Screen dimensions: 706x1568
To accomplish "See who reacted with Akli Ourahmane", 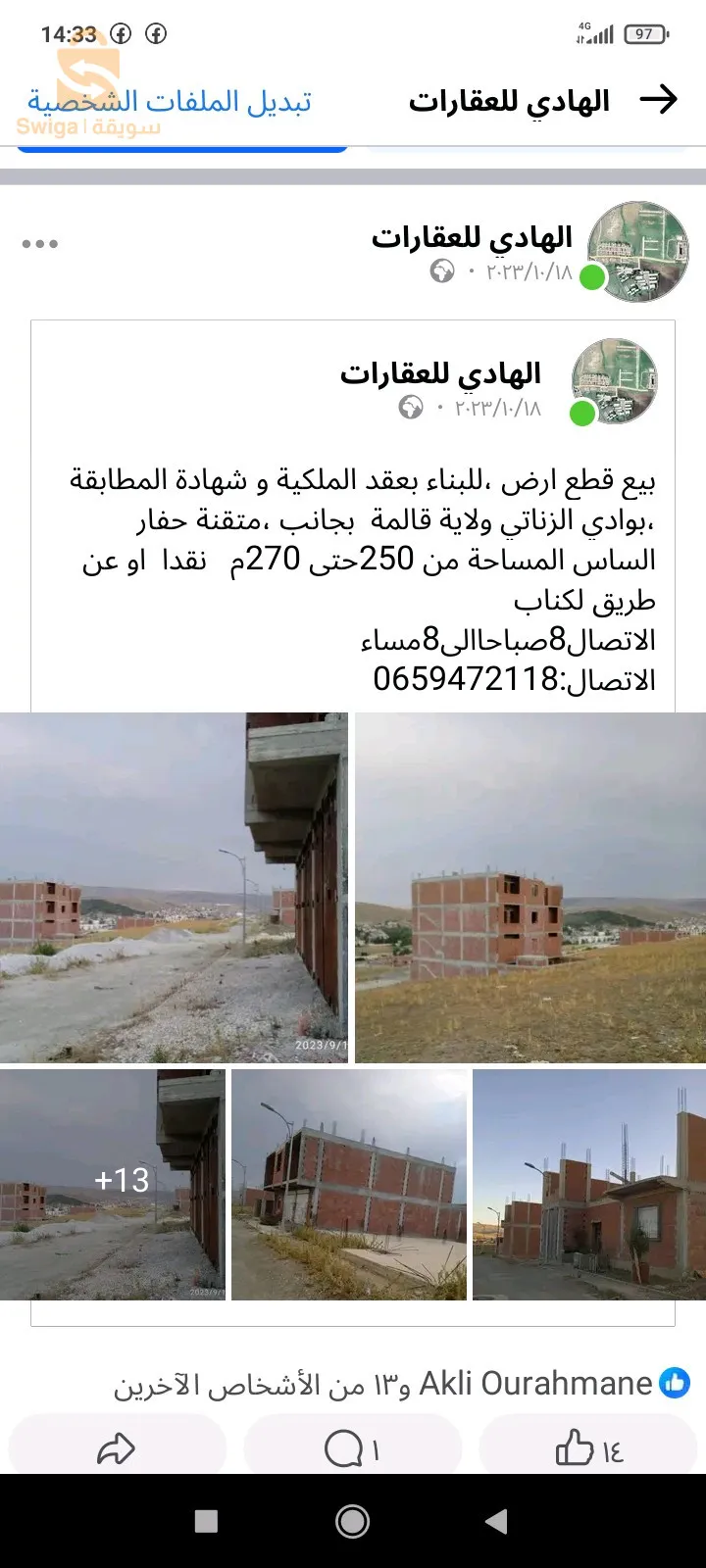I will [402, 1384].
